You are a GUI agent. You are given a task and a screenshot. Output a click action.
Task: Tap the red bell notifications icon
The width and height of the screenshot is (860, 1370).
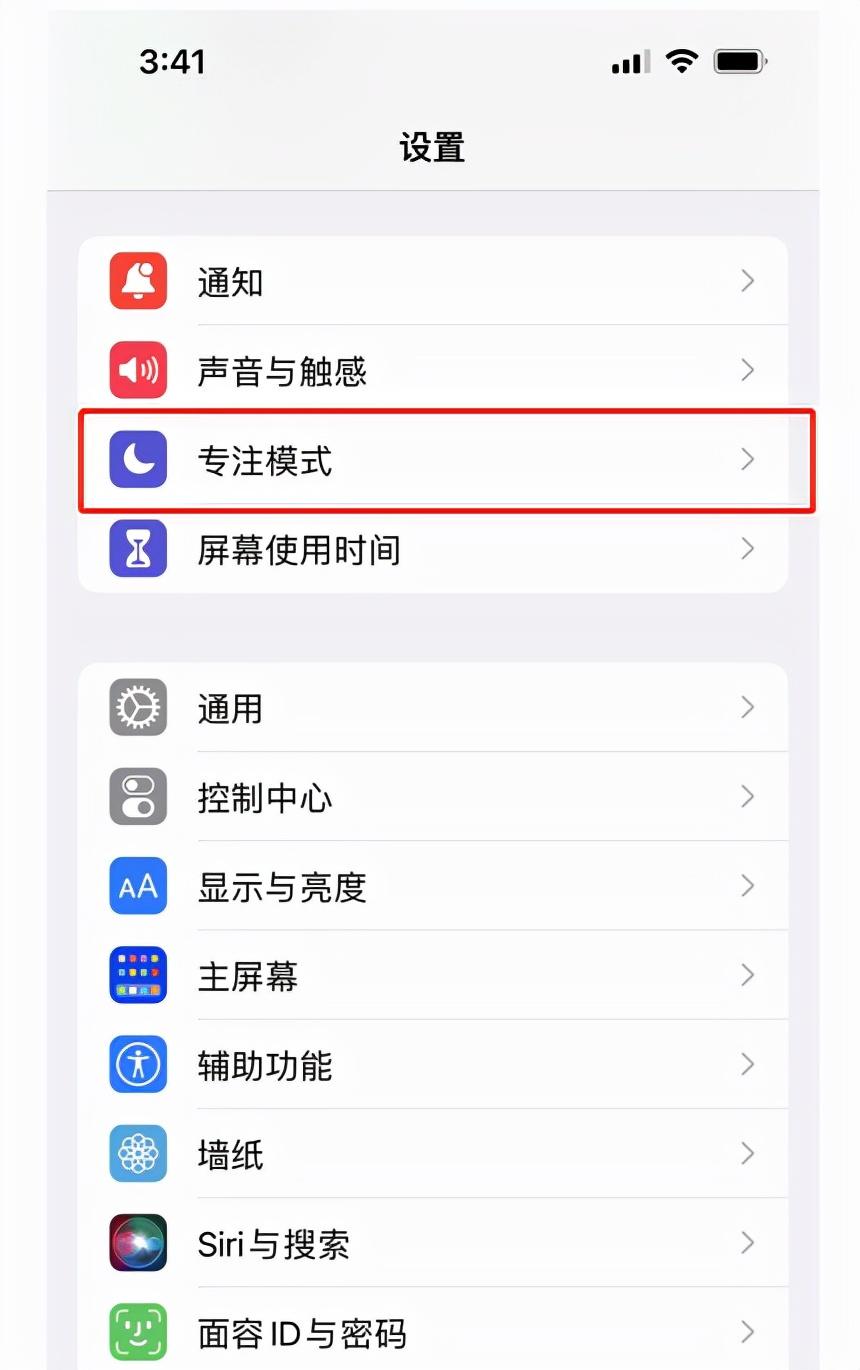coord(137,281)
